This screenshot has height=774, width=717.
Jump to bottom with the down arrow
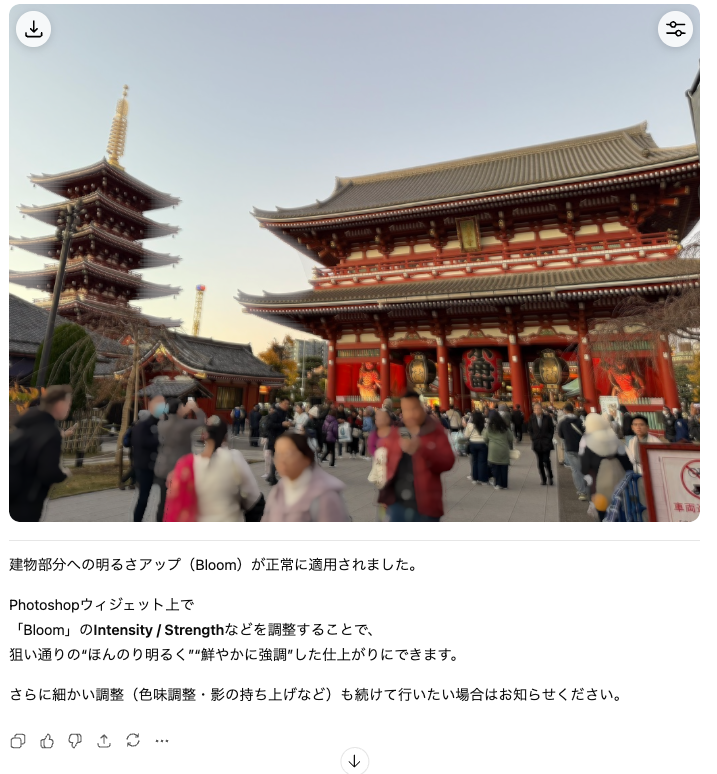coord(354,761)
